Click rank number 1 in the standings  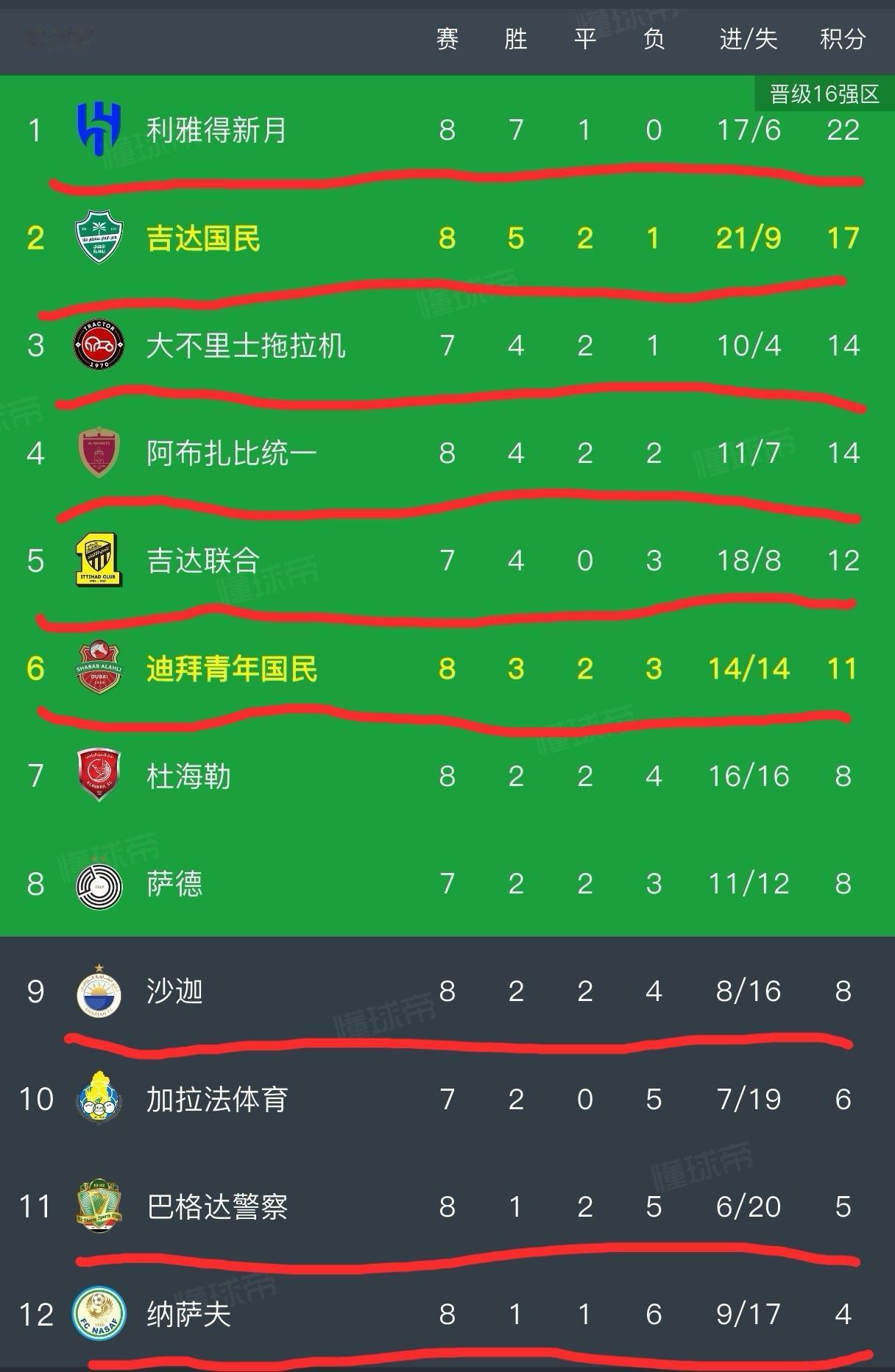(x=35, y=128)
